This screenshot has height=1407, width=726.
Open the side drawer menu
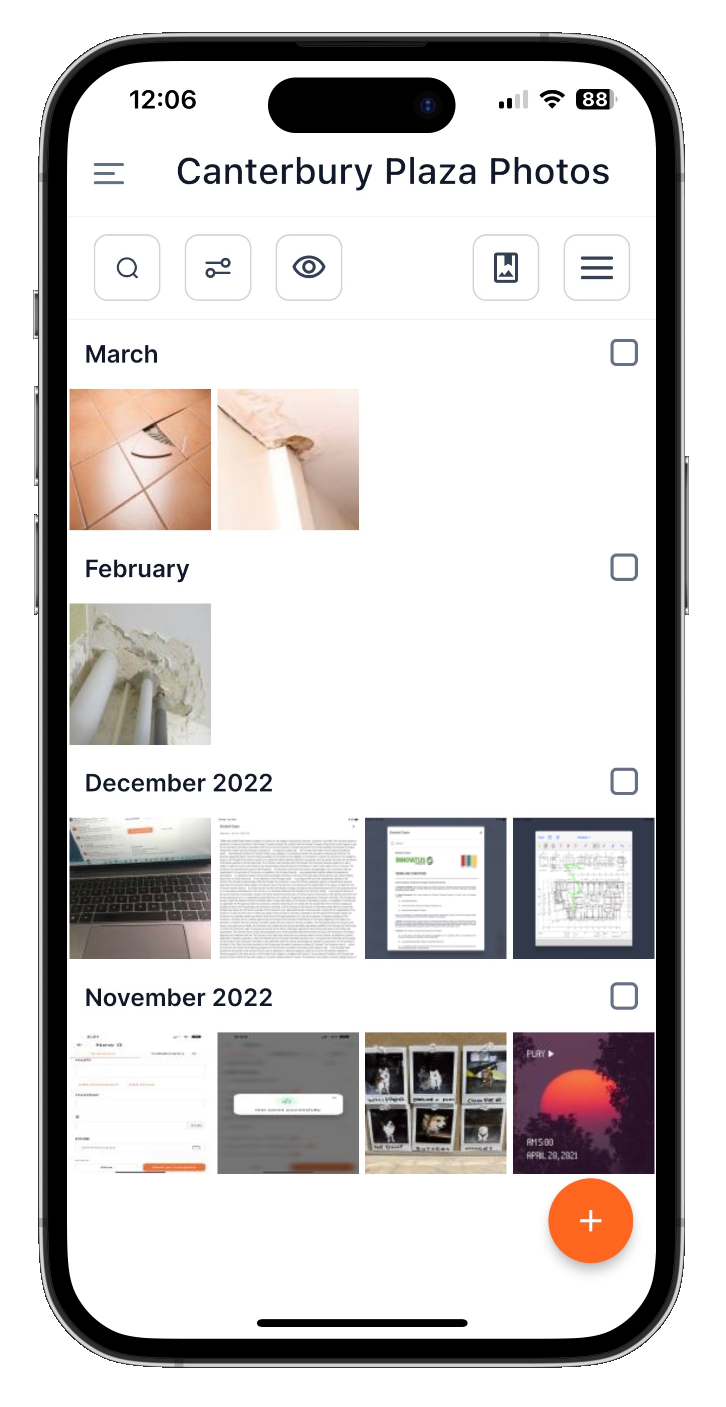point(109,173)
